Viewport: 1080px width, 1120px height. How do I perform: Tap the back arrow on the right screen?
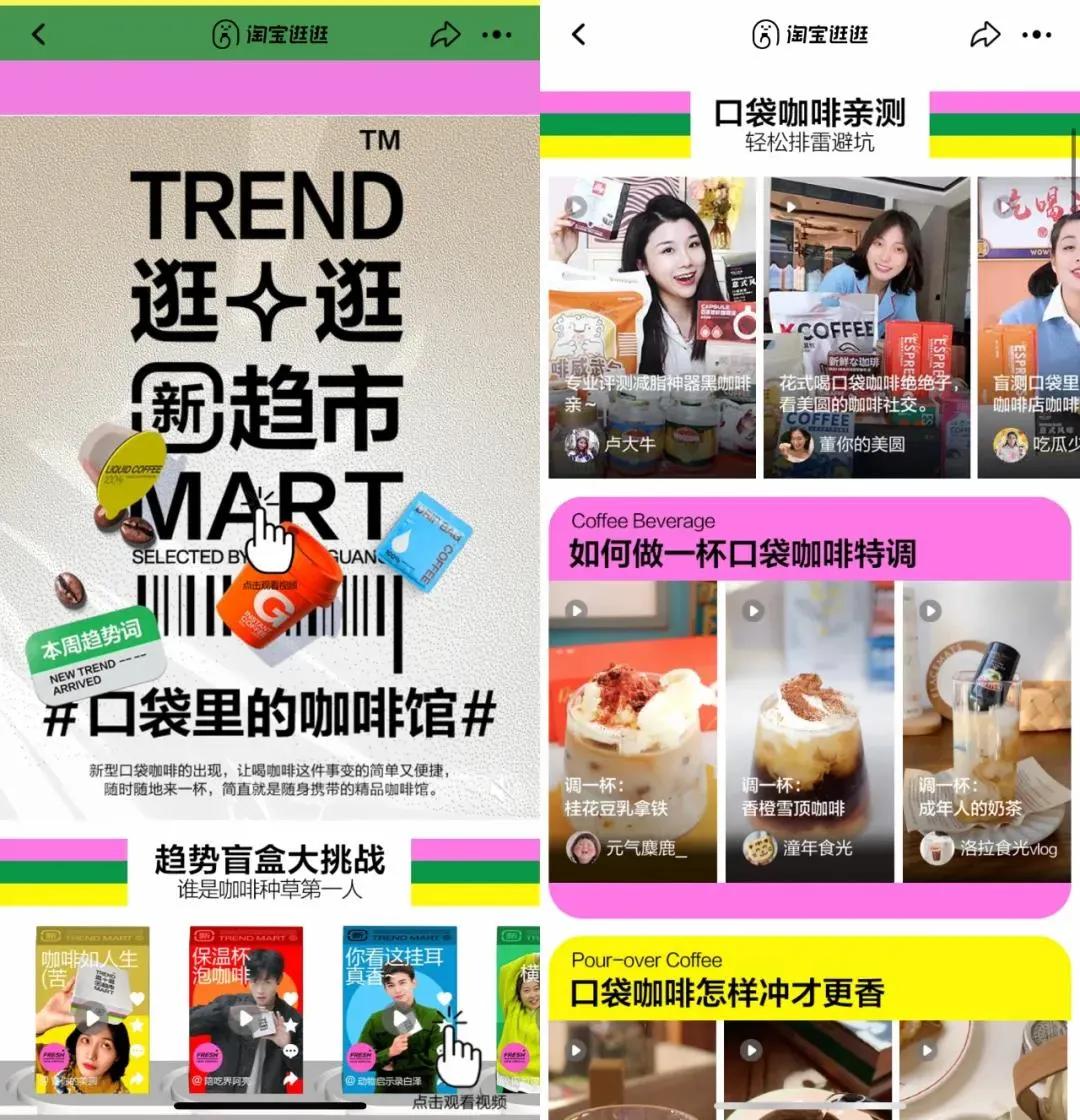click(x=578, y=33)
